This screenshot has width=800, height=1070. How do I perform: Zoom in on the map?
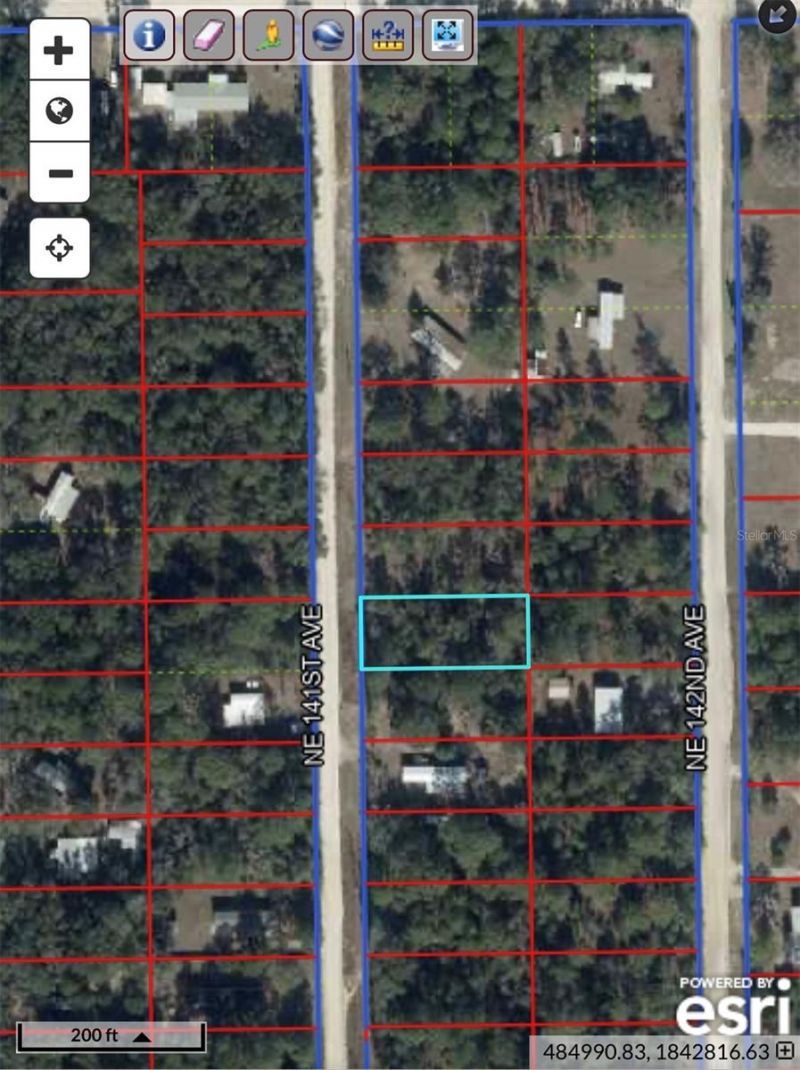pos(59,50)
